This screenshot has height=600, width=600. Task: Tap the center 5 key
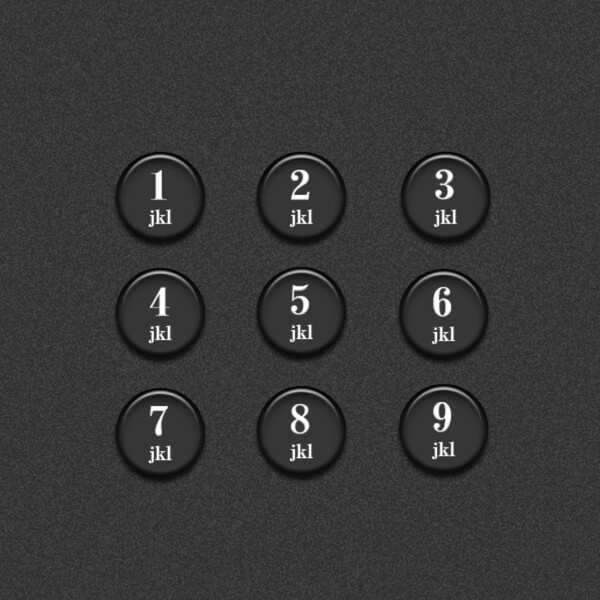[301, 312]
